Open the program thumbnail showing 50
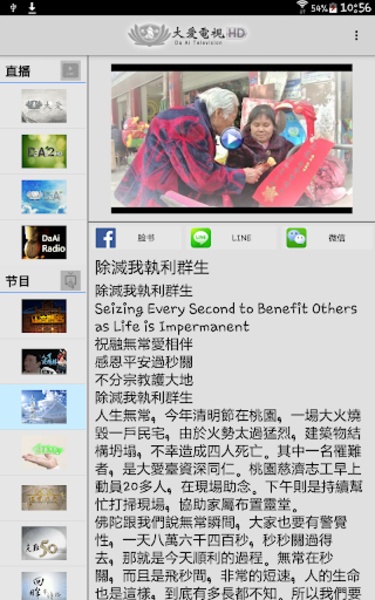The width and height of the screenshot is (375, 600). pos(44,543)
